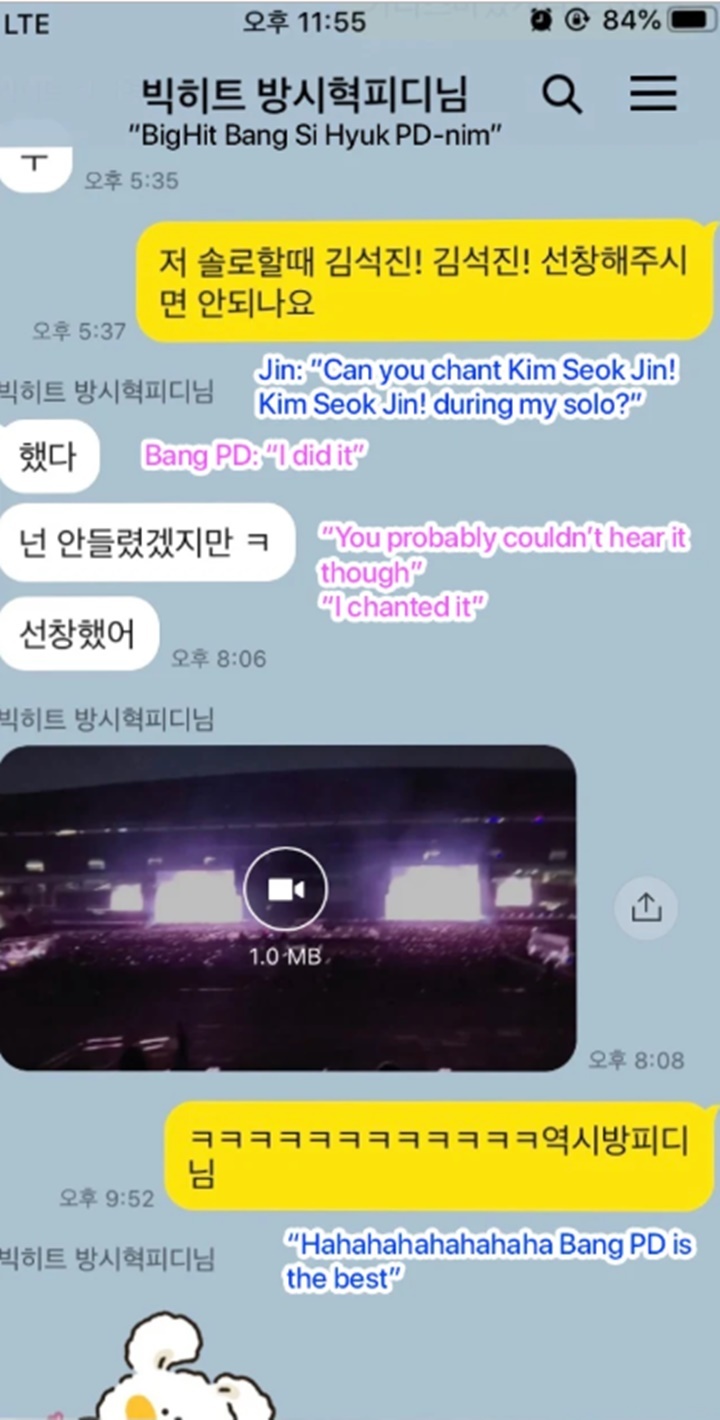Tap the 넌 안들렸겠지만 ㅋ message bubble
720x1420 pixels.
coord(146,542)
